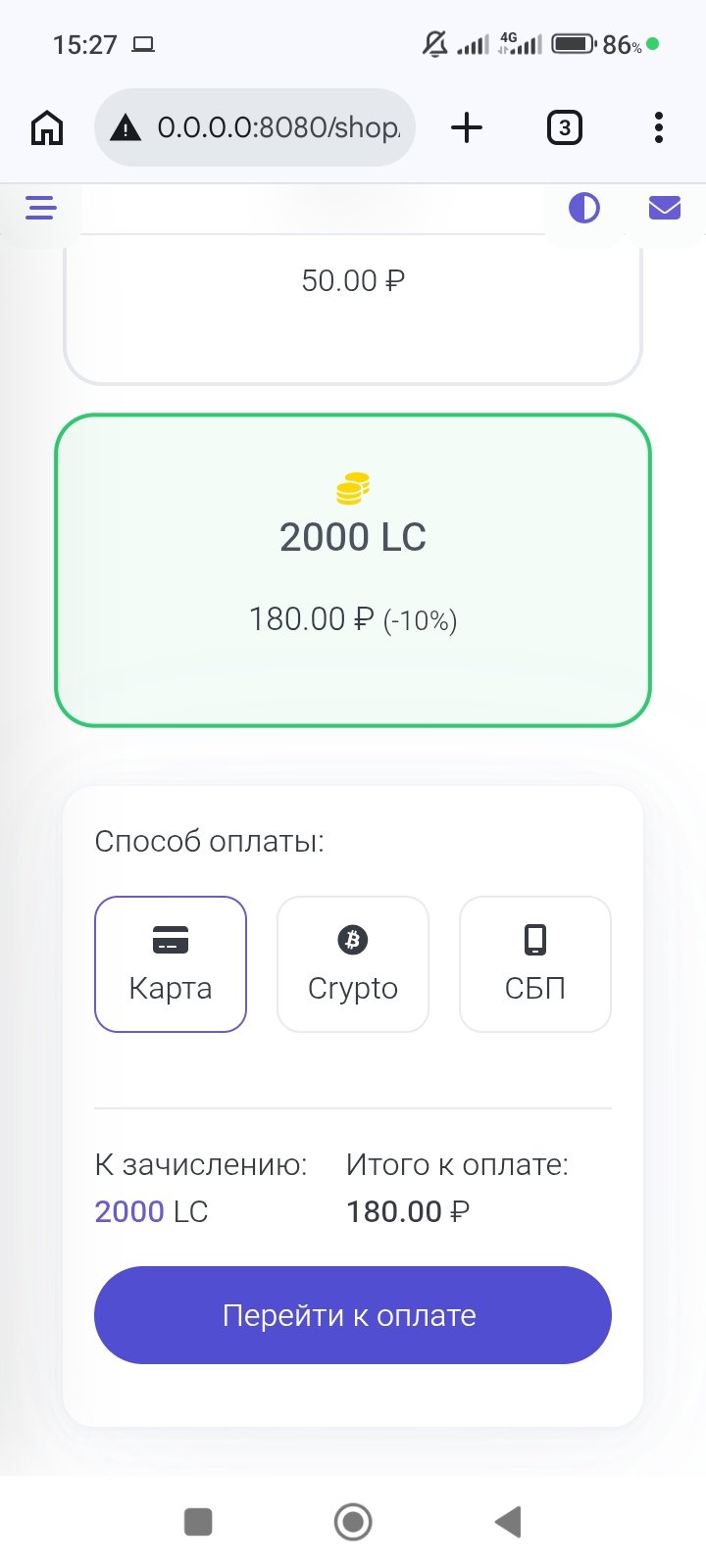This screenshot has width=706, height=1568.
Task: Open the tab switcher showing 3 tabs
Action: click(564, 127)
